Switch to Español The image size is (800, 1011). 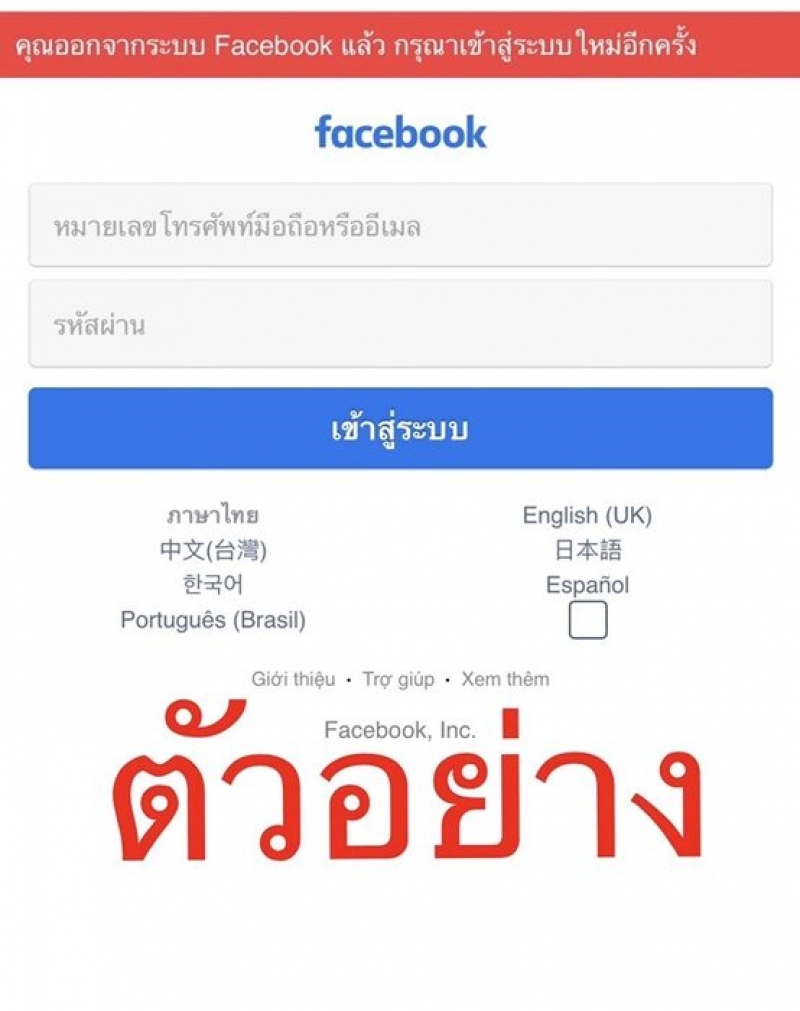point(588,585)
